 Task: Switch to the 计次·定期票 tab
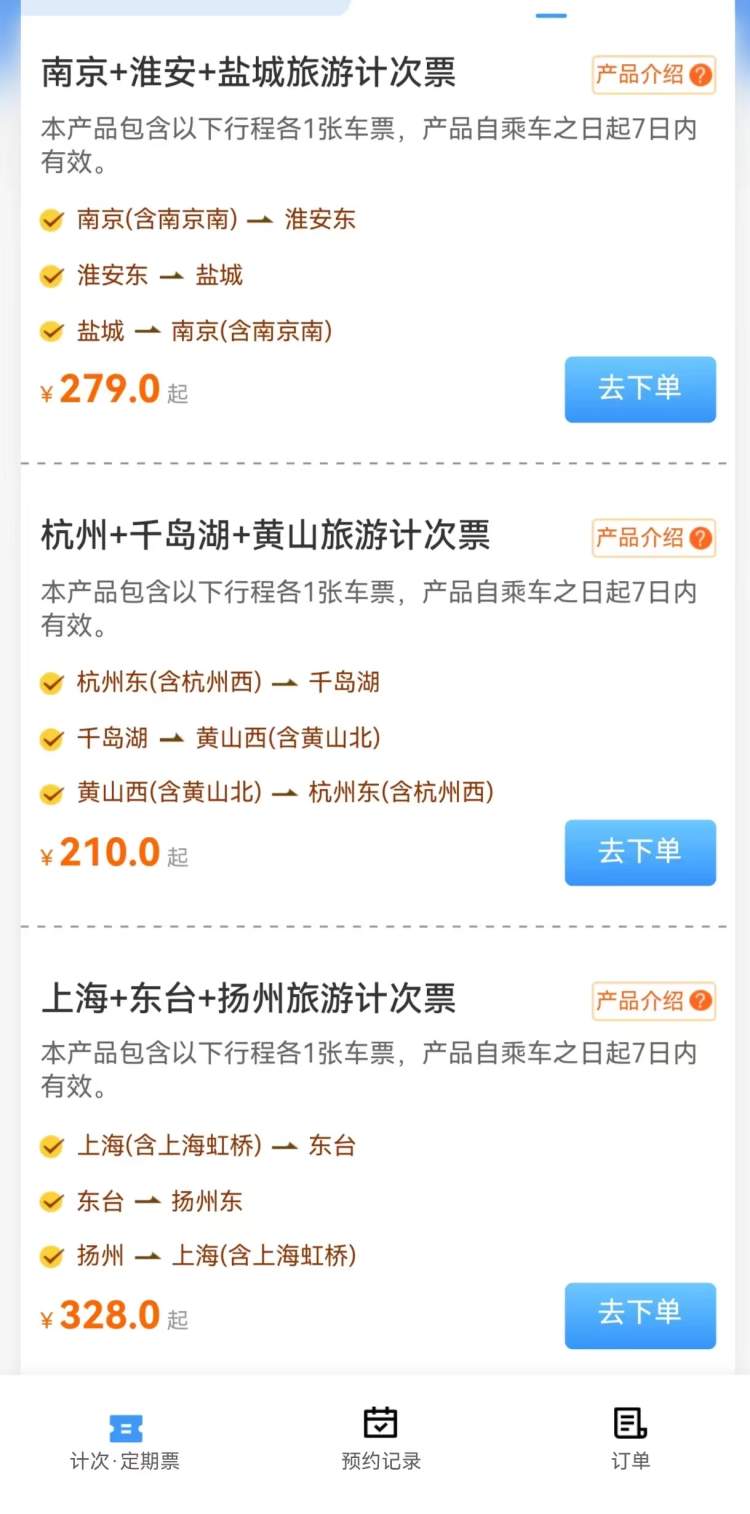[x=125, y=1441]
